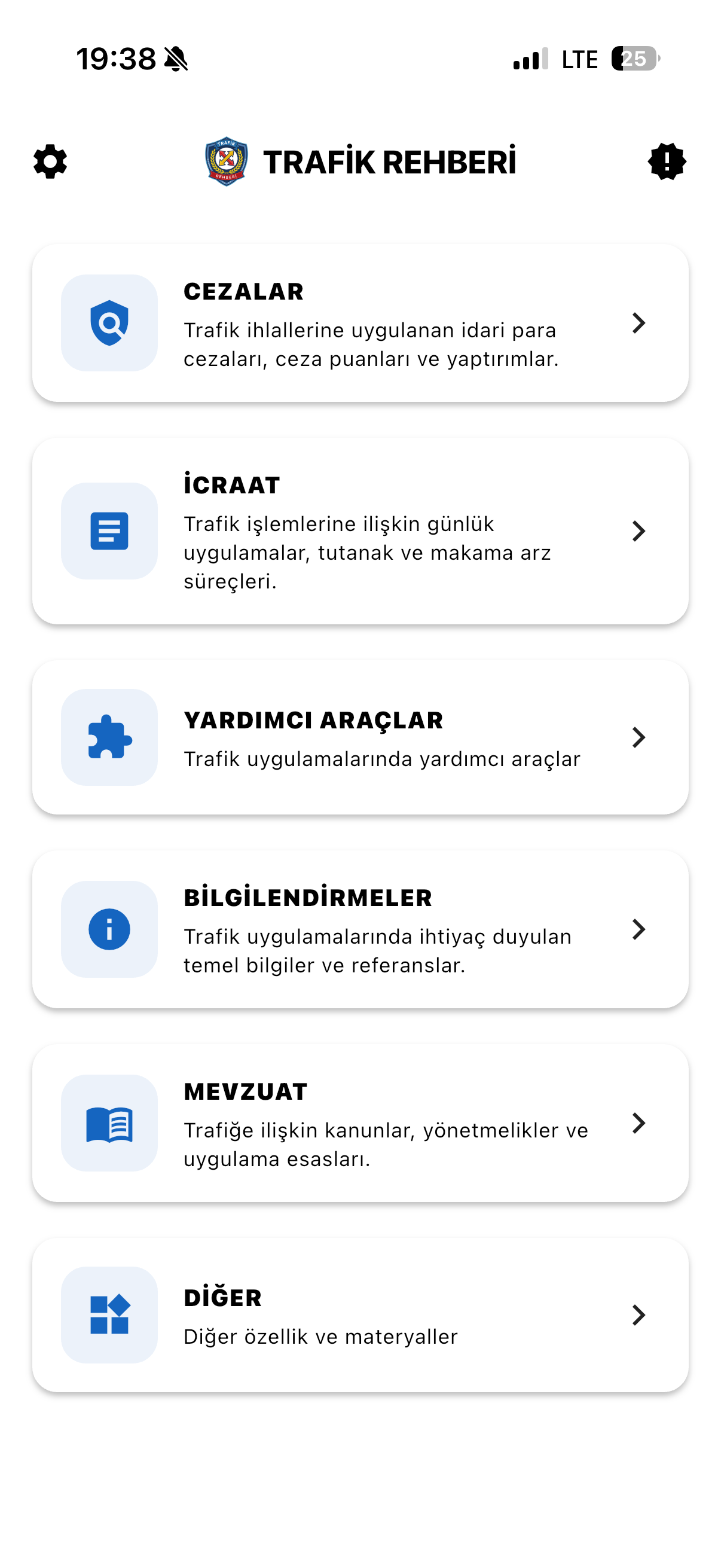Select the puzzle piece icon for YARDIMCI ARAÇLAR
Image resolution: width=721 pixels, height=1568 pixels.
(x=109, y=737)
